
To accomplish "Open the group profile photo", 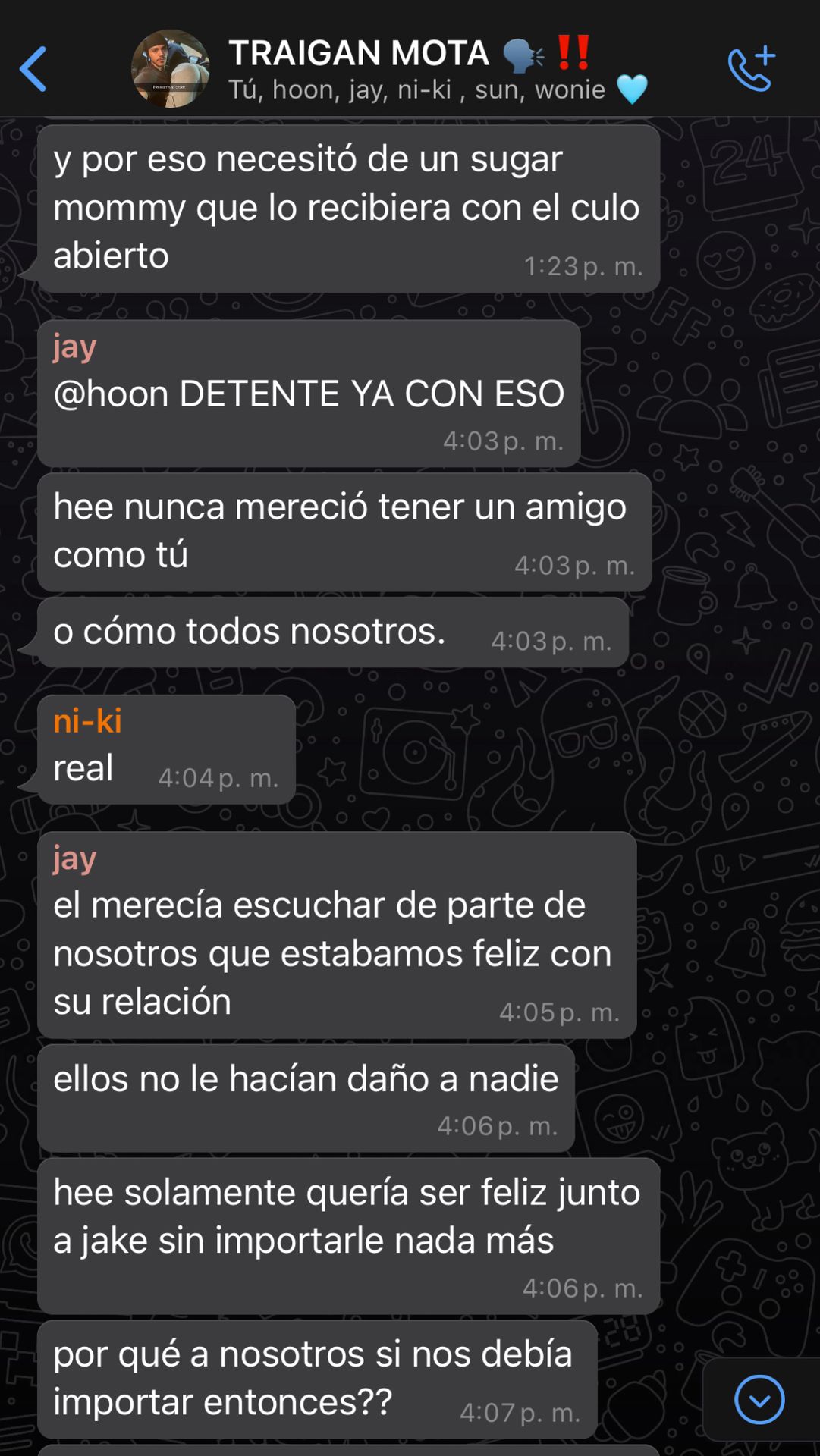I will [171, 69].
